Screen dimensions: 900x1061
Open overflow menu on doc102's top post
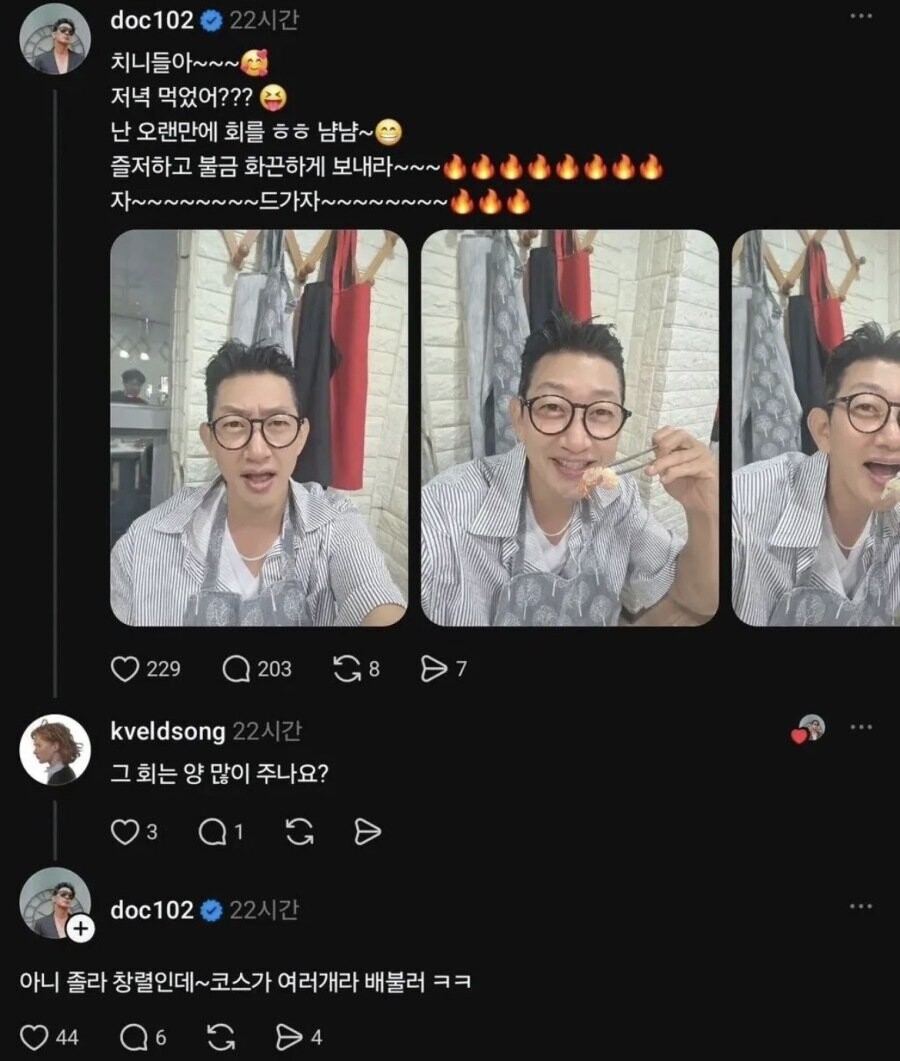(x=861, y=16)
